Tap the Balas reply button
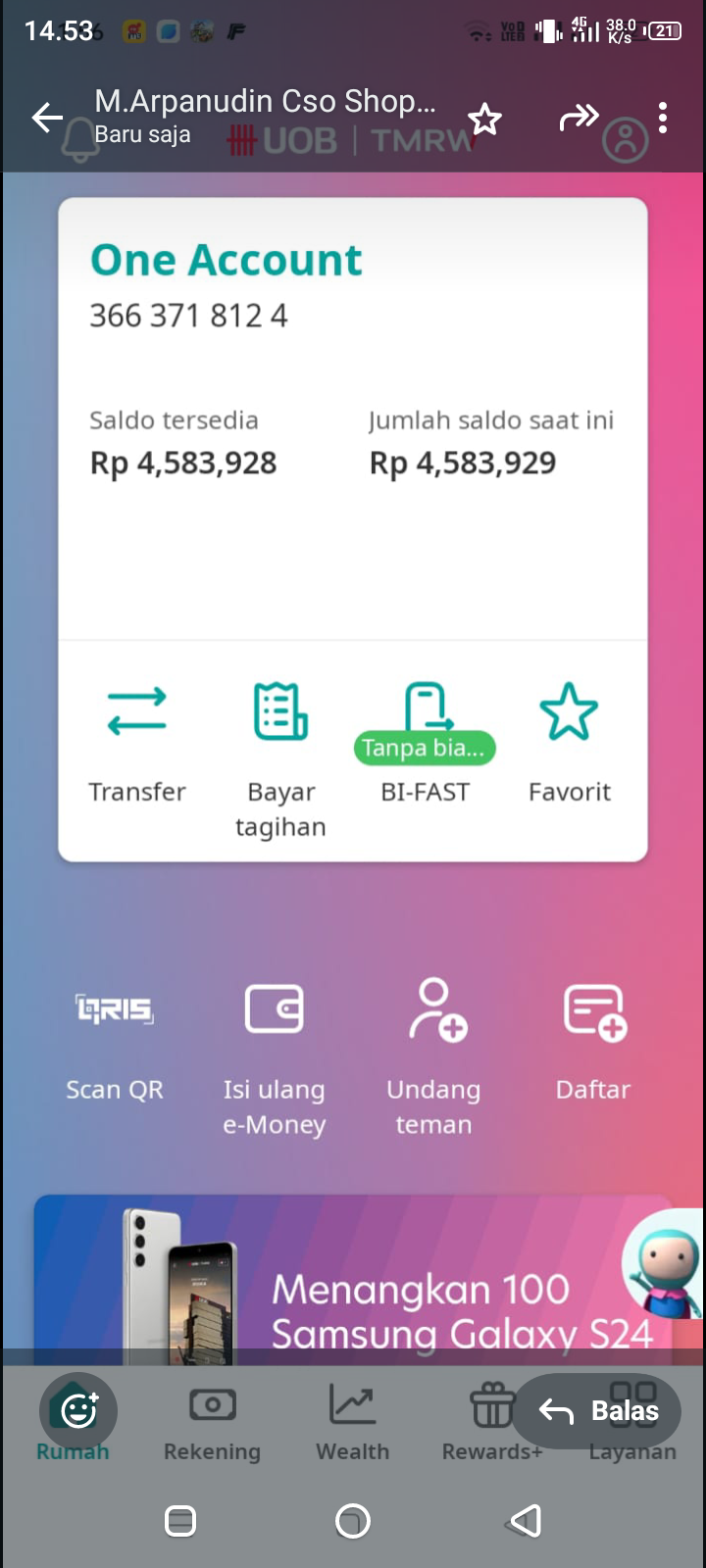Viewport: 706px width, 1568px height. pyautogui.click(x=597, y=1411)
